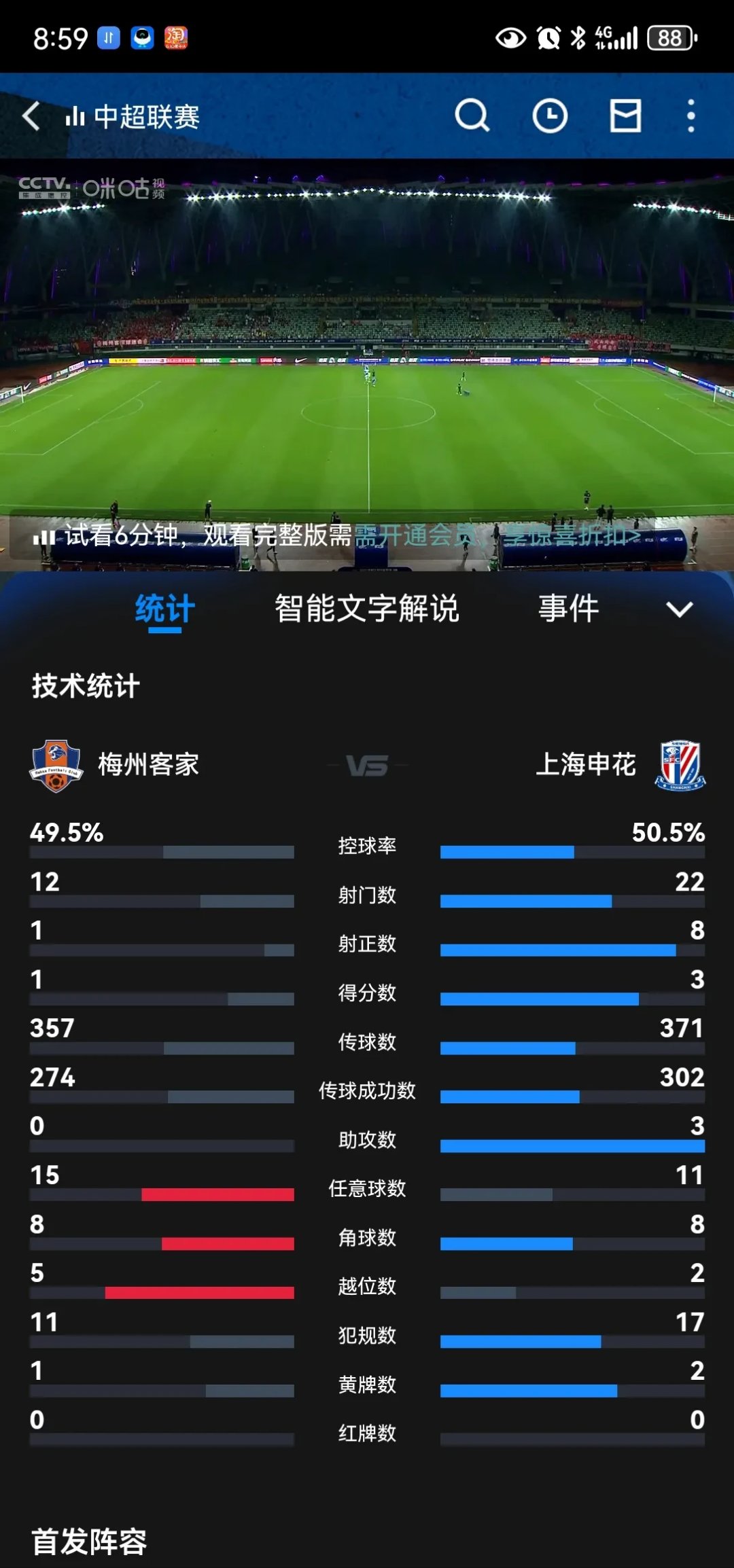Open the search magnifier icon
This screenshot has height=1568, width=734.
tap(472, 116)
